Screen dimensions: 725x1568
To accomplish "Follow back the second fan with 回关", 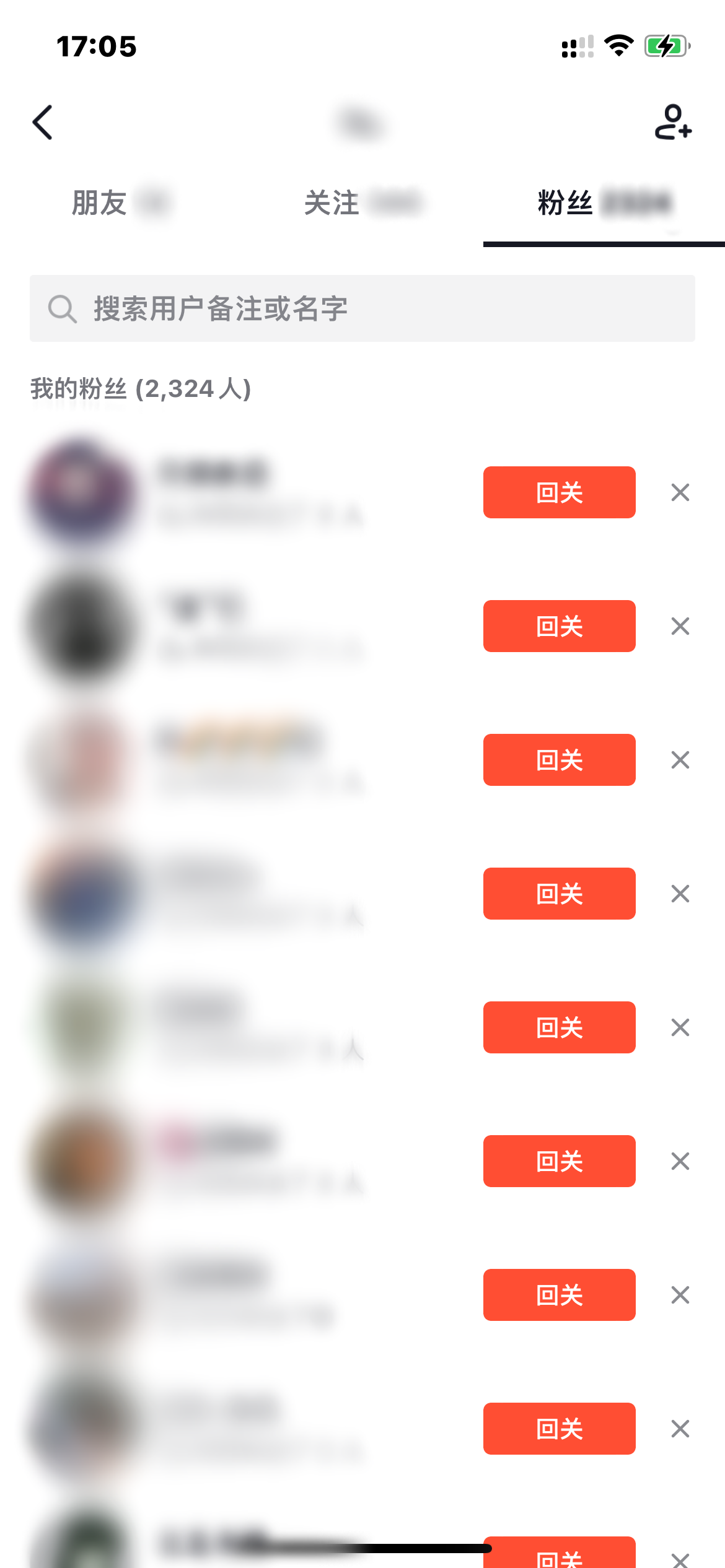I will pos(559,626).
